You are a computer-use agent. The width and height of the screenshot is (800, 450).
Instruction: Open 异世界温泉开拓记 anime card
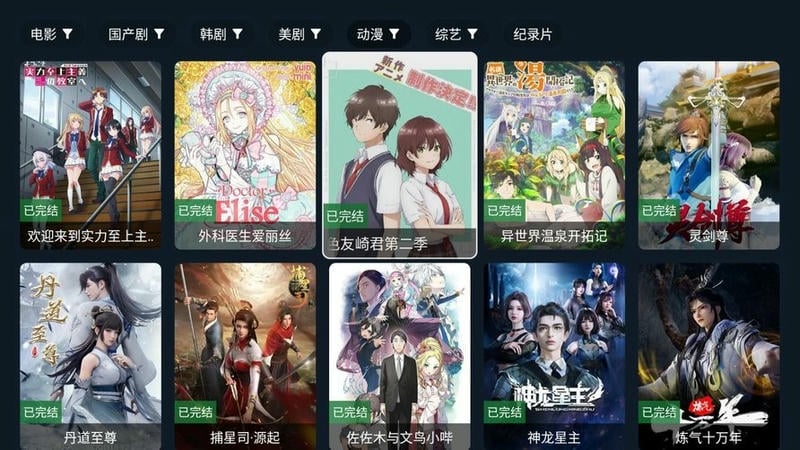click(x=554, y=155)
